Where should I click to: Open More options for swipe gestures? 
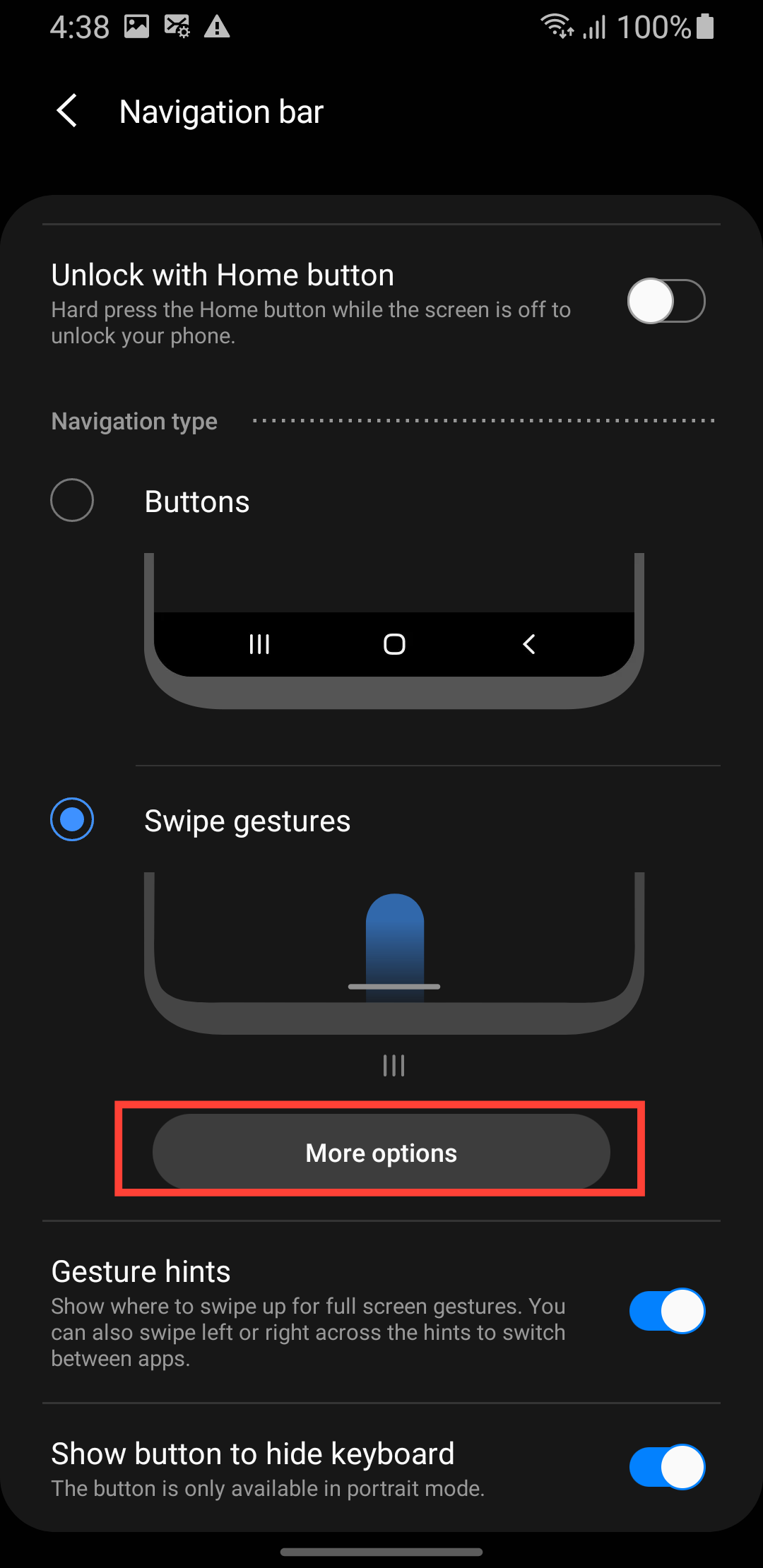381,1153
